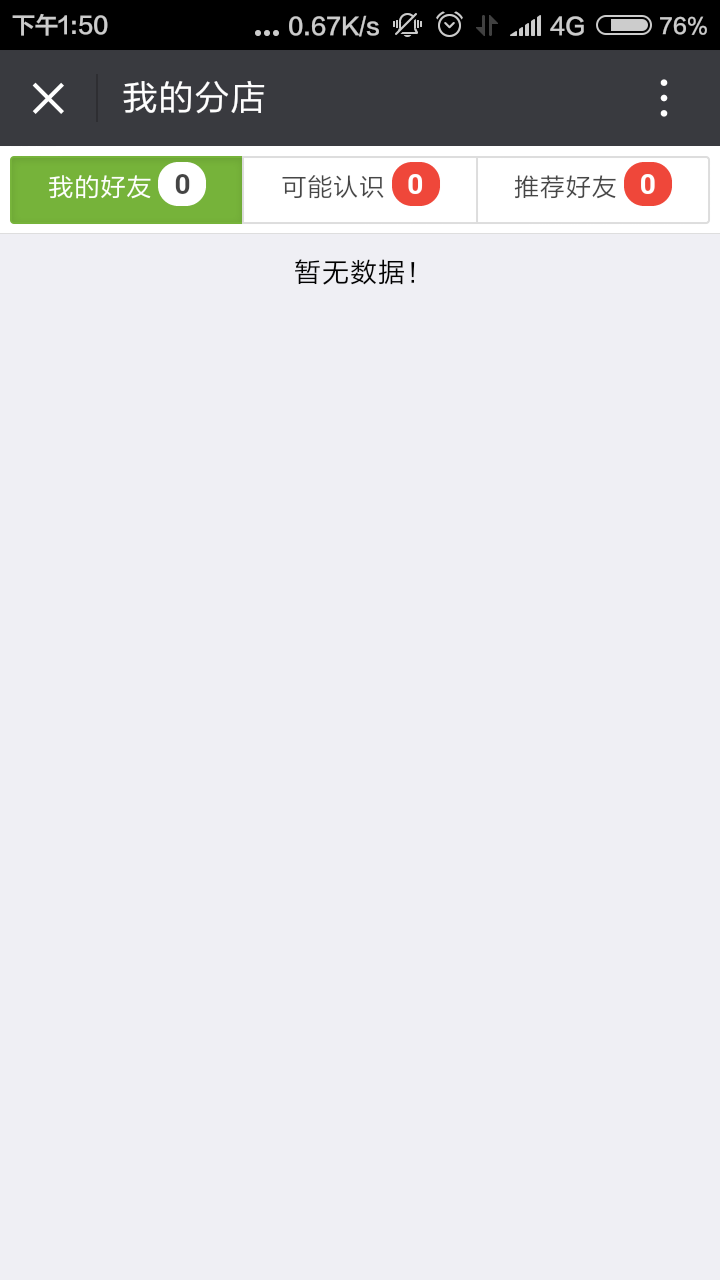Close the 我的分店 page
Screen dimensions: 720x1280
pos(48,98)
